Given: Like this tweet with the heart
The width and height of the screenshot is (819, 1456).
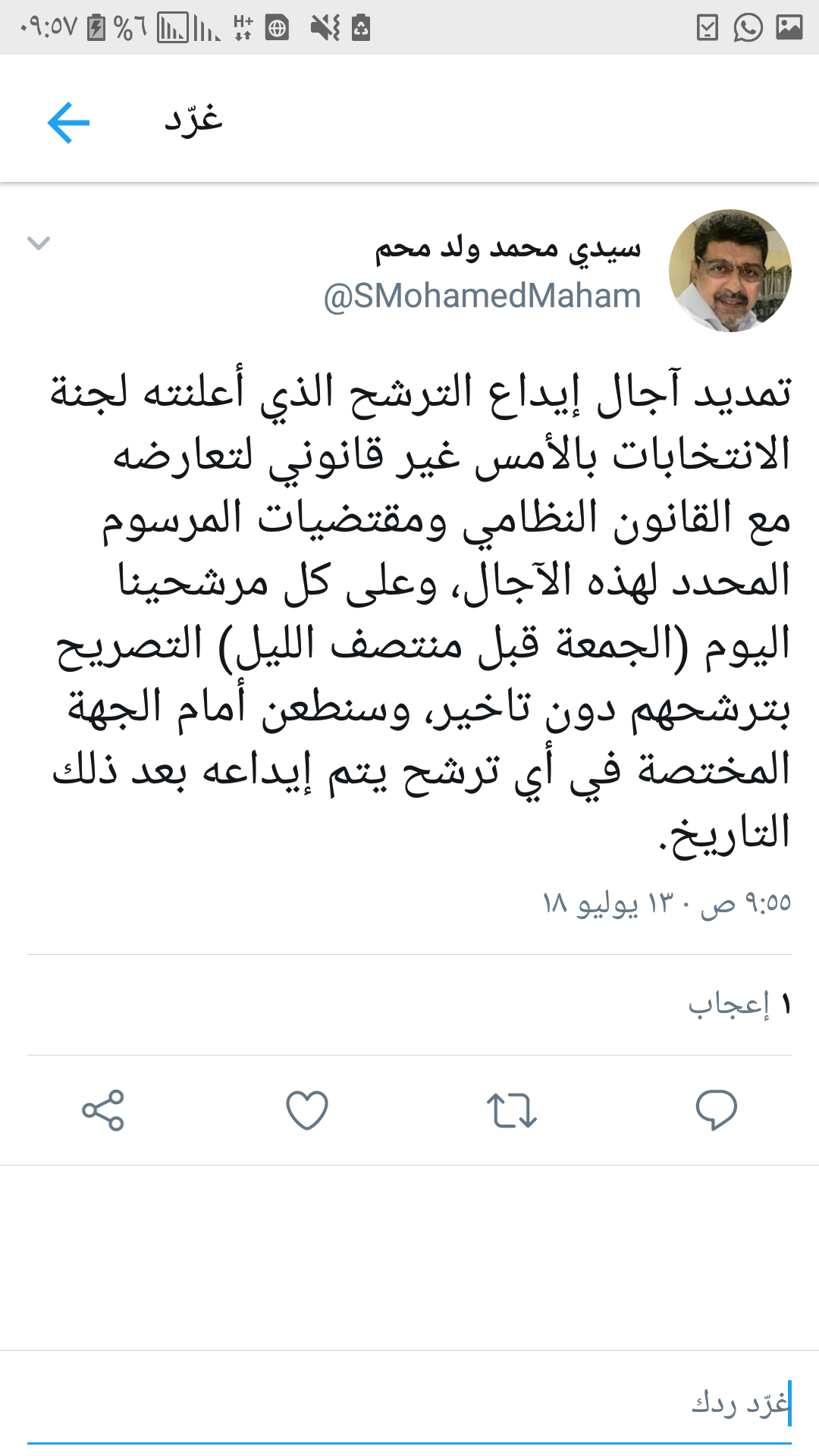Looking at the screenshot, I should (x=307, y=1110).
